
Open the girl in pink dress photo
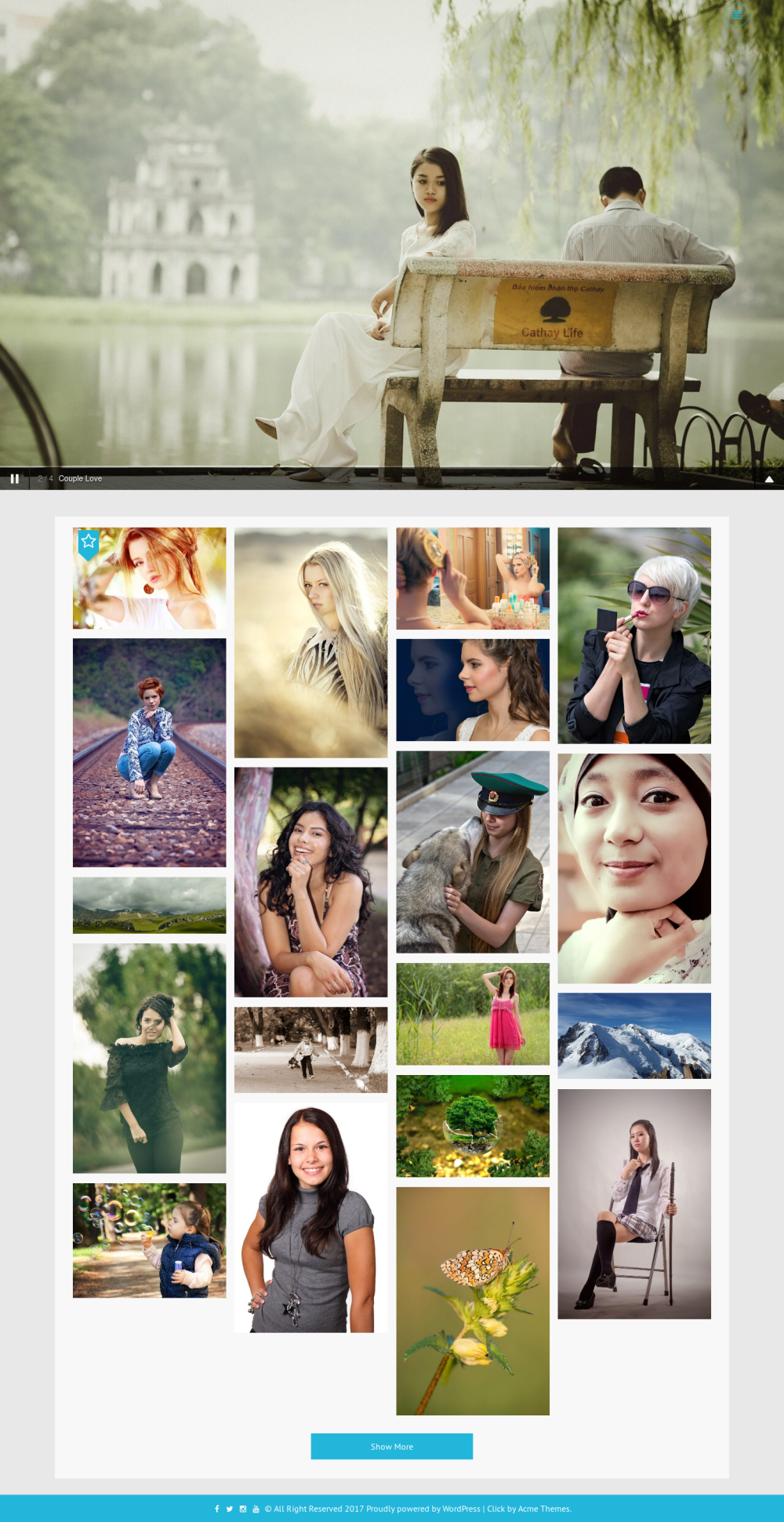pyautogui.click(x=472, y=1013)
